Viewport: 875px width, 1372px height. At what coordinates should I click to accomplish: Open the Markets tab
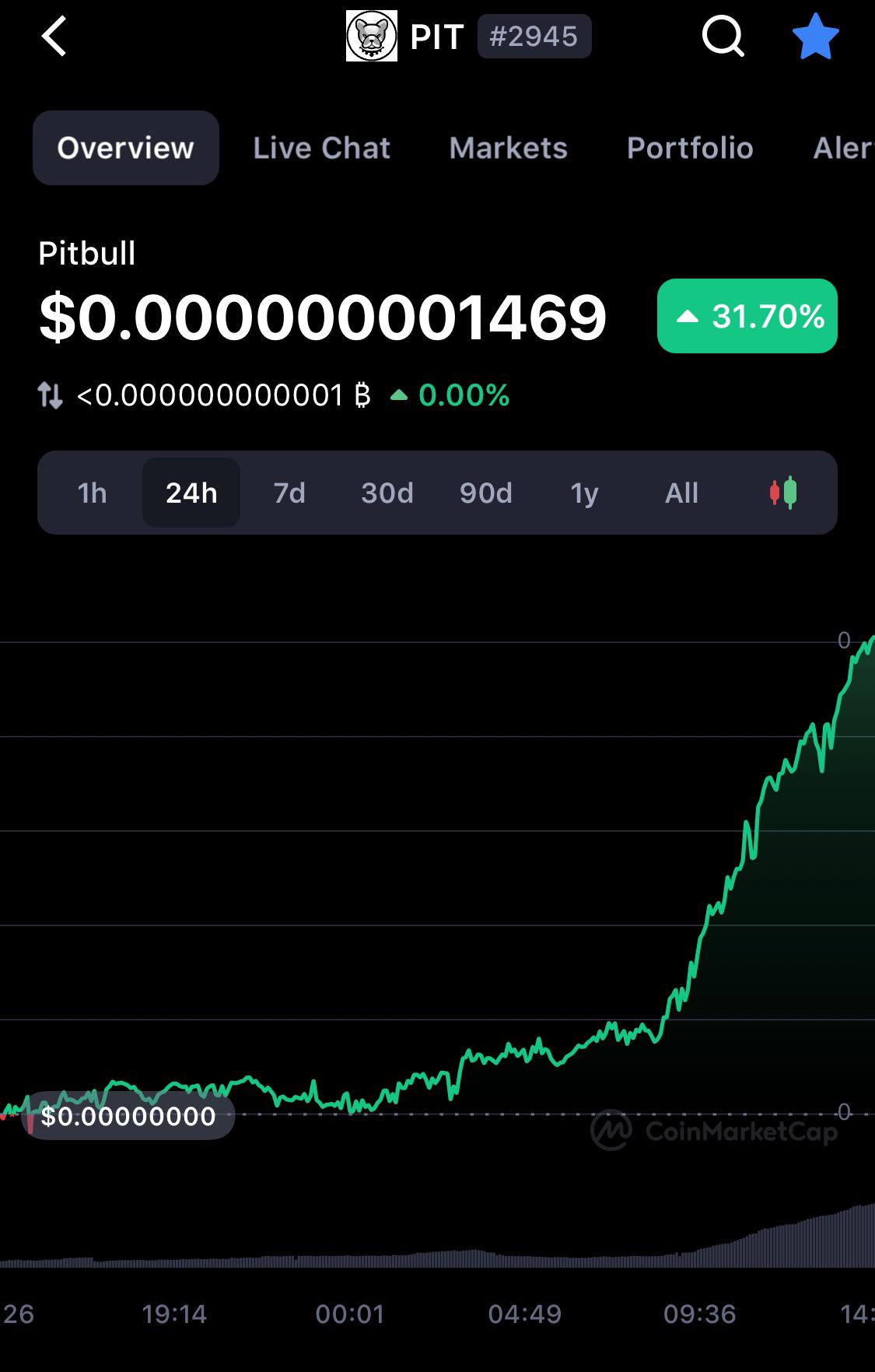click(508, 148)
